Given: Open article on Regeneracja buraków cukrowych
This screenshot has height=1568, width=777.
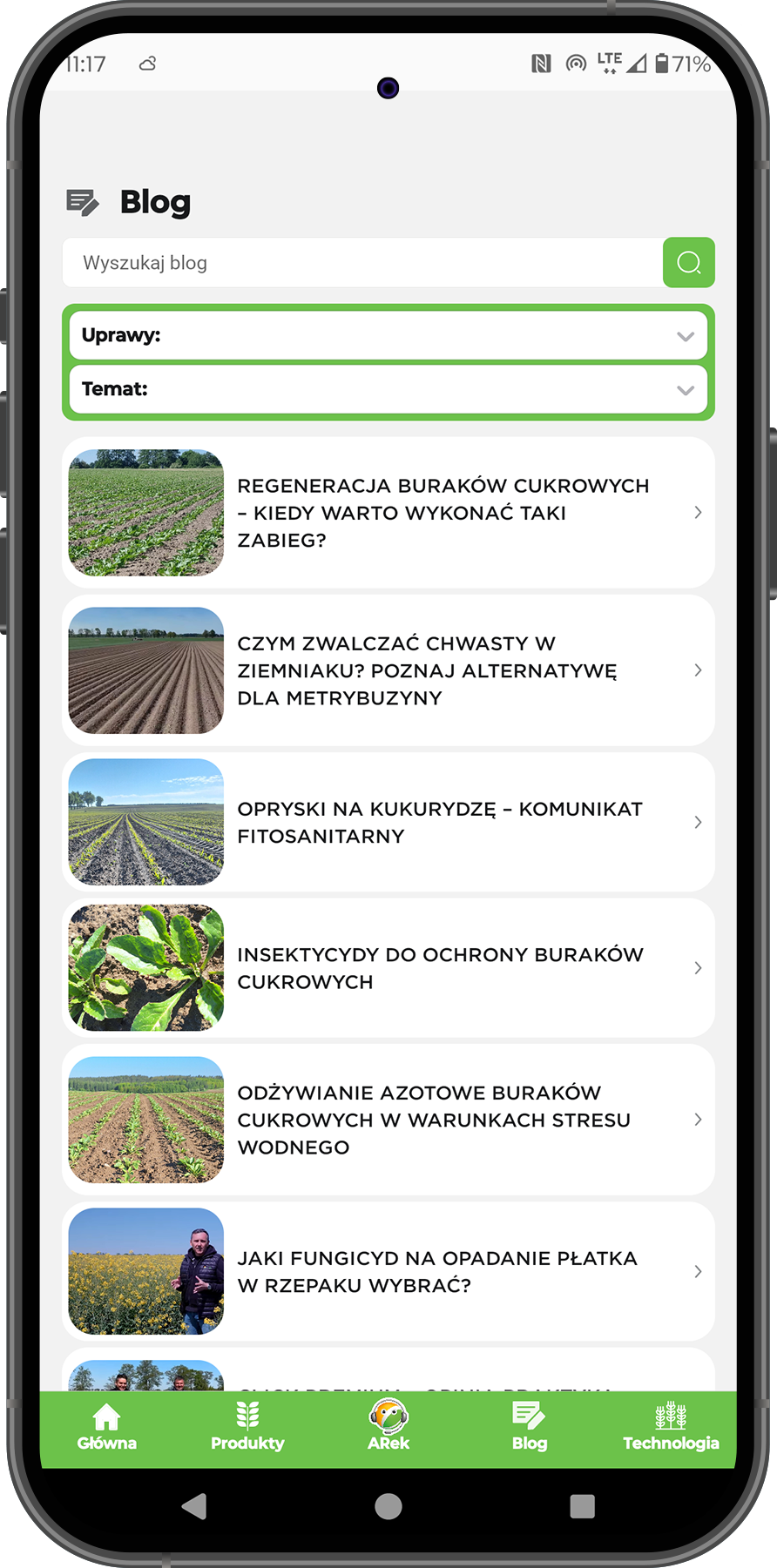Looking at the screenshot, I should [388, 513].
